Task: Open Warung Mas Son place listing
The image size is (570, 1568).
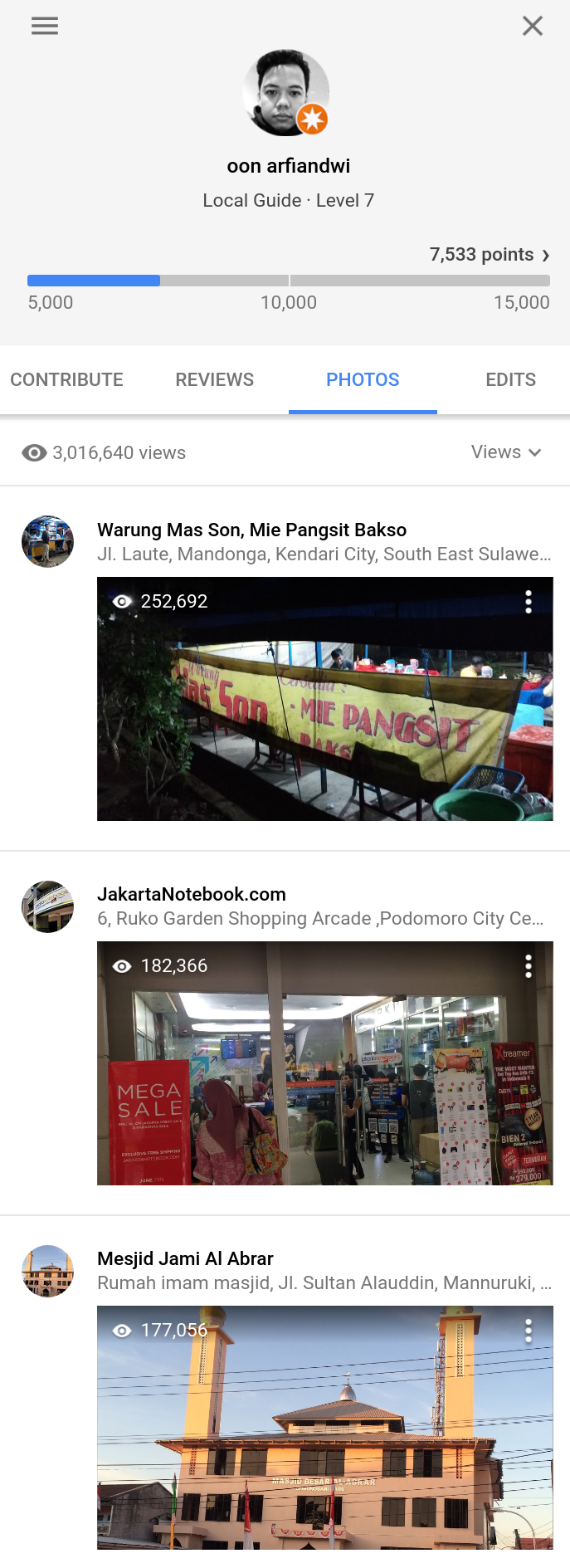Action: tap(251, 530)
